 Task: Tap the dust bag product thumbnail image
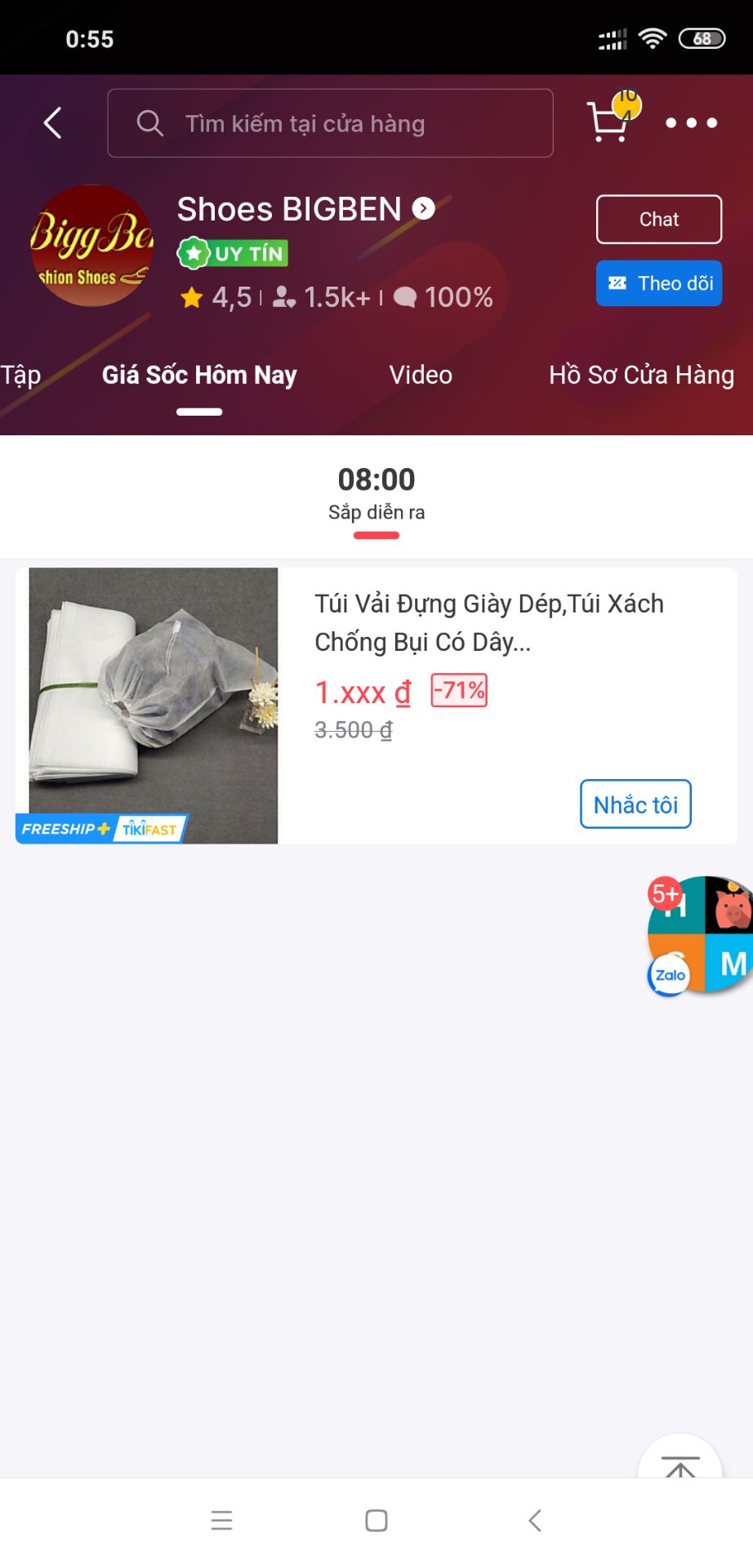pyautogui.click(x=154, y=704)
